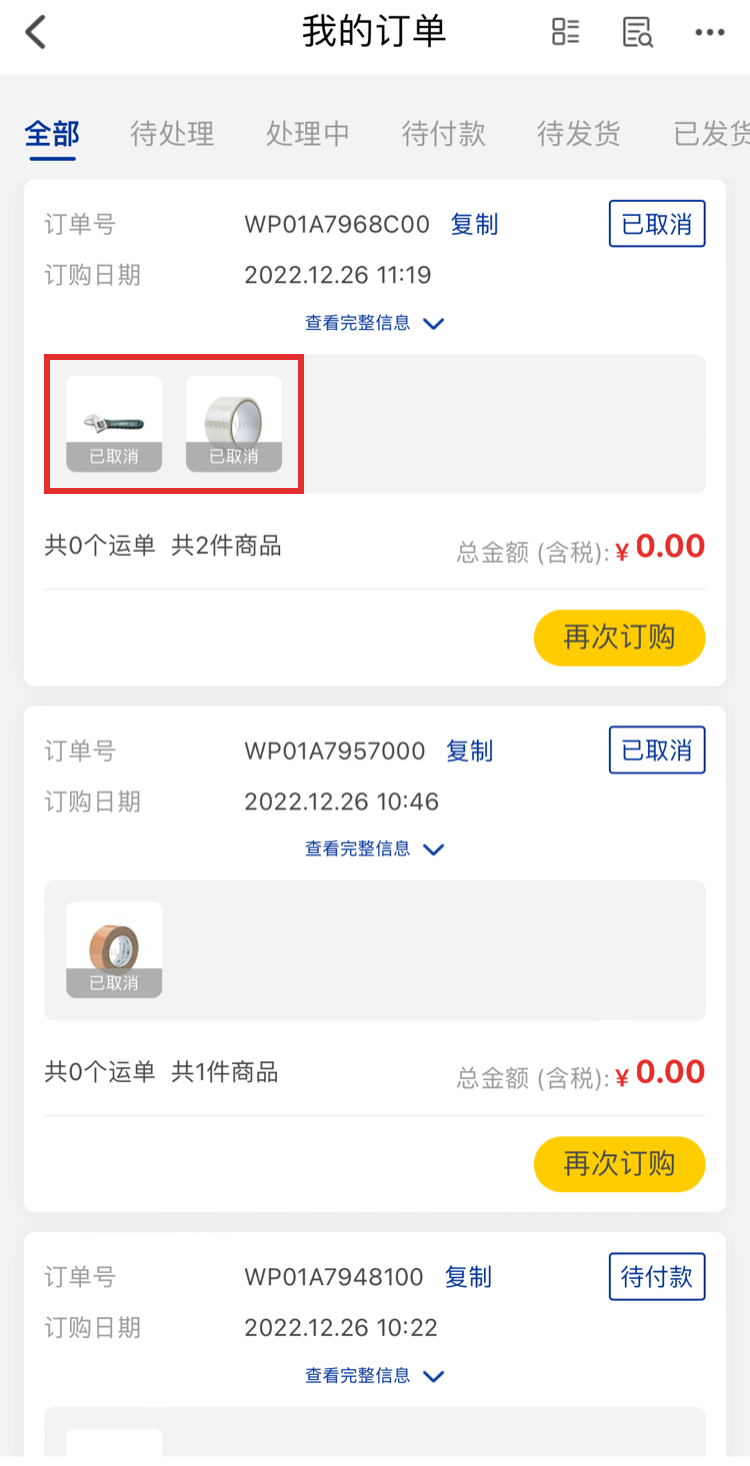Viewport: 750px width, 1466px height.
Task: Switch to the 处理中 tab
Action: click(308, 133)
